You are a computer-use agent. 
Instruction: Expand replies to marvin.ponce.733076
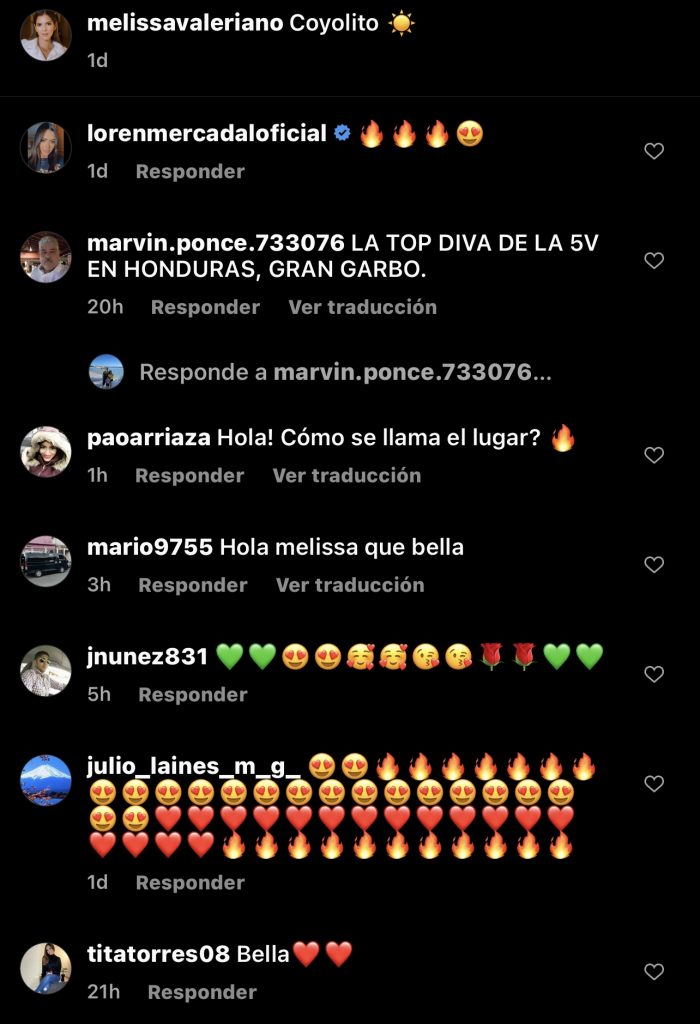click(345, 373)
